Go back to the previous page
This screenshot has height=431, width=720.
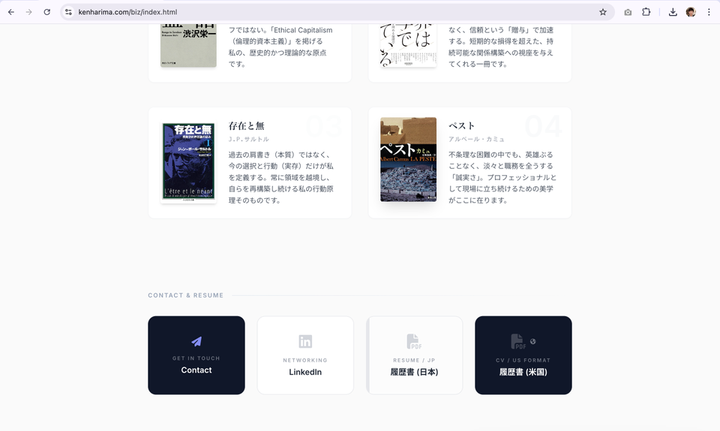click(x=11, y=12)
